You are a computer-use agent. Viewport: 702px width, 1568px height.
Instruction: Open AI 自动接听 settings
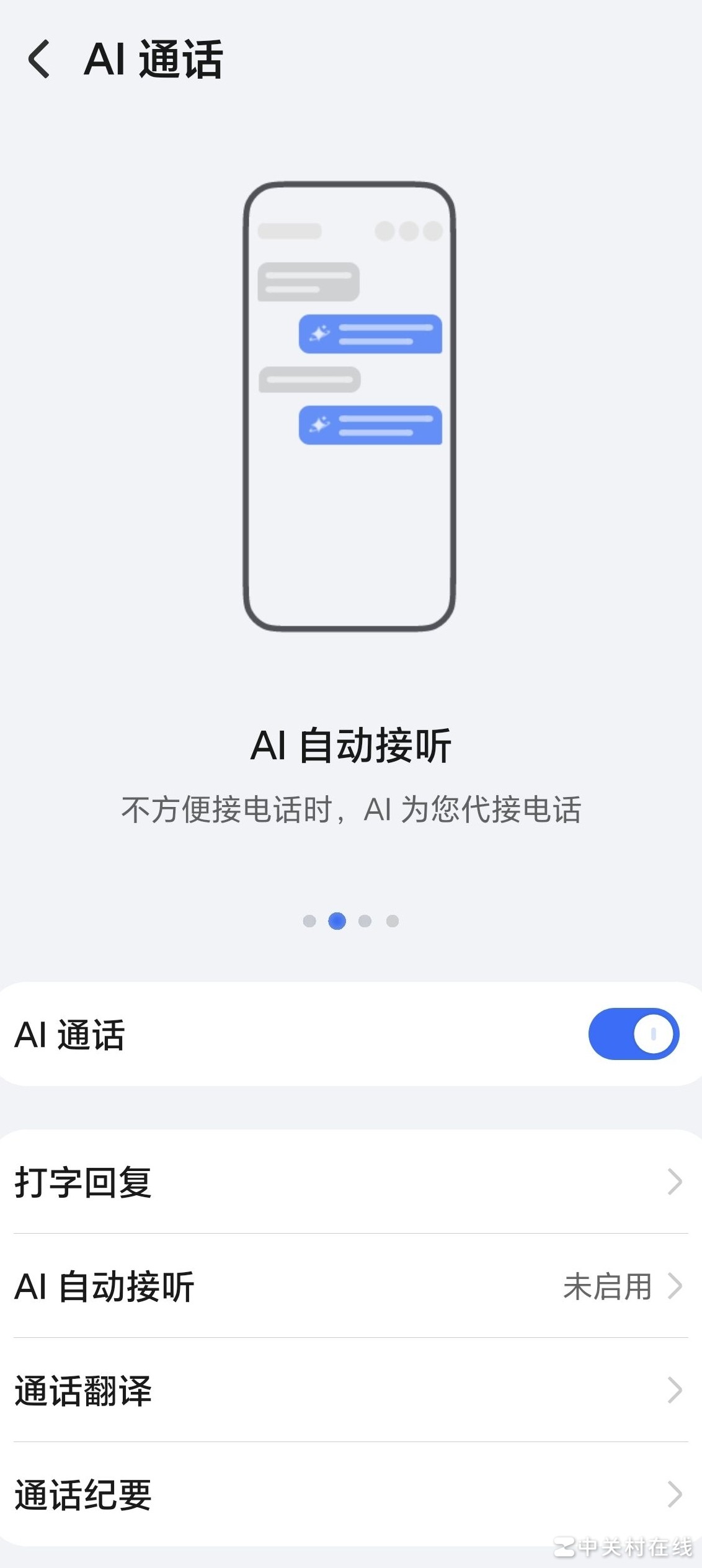[350, 1286]
